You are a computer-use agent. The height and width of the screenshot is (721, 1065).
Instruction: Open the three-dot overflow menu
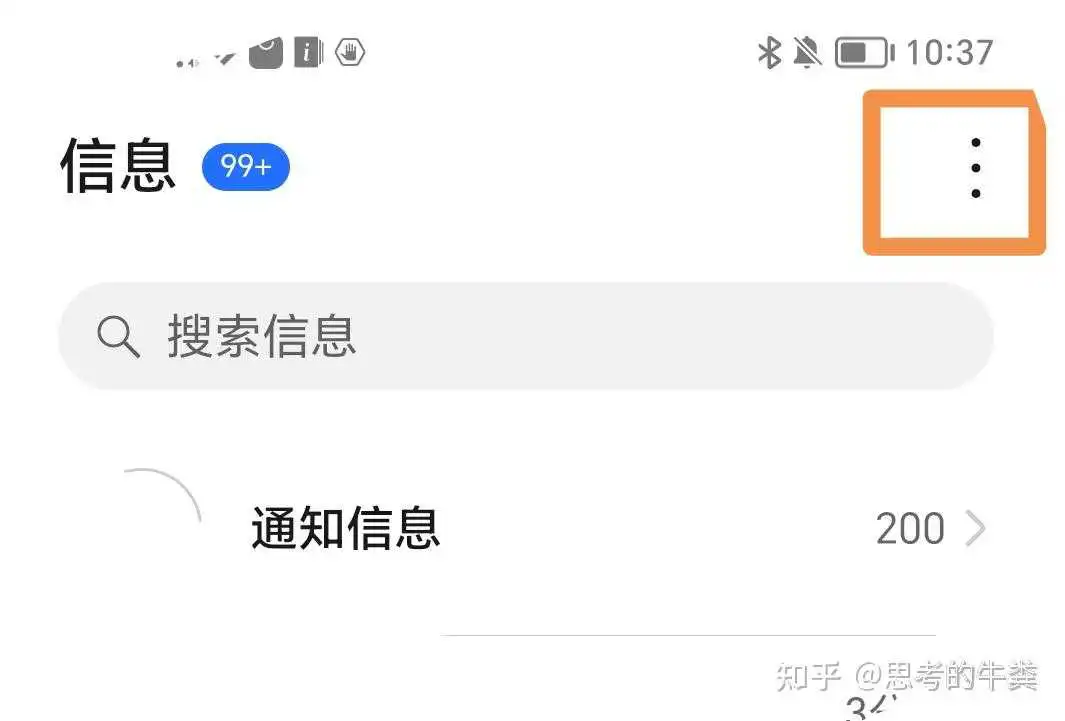click(x=974, y=168)
